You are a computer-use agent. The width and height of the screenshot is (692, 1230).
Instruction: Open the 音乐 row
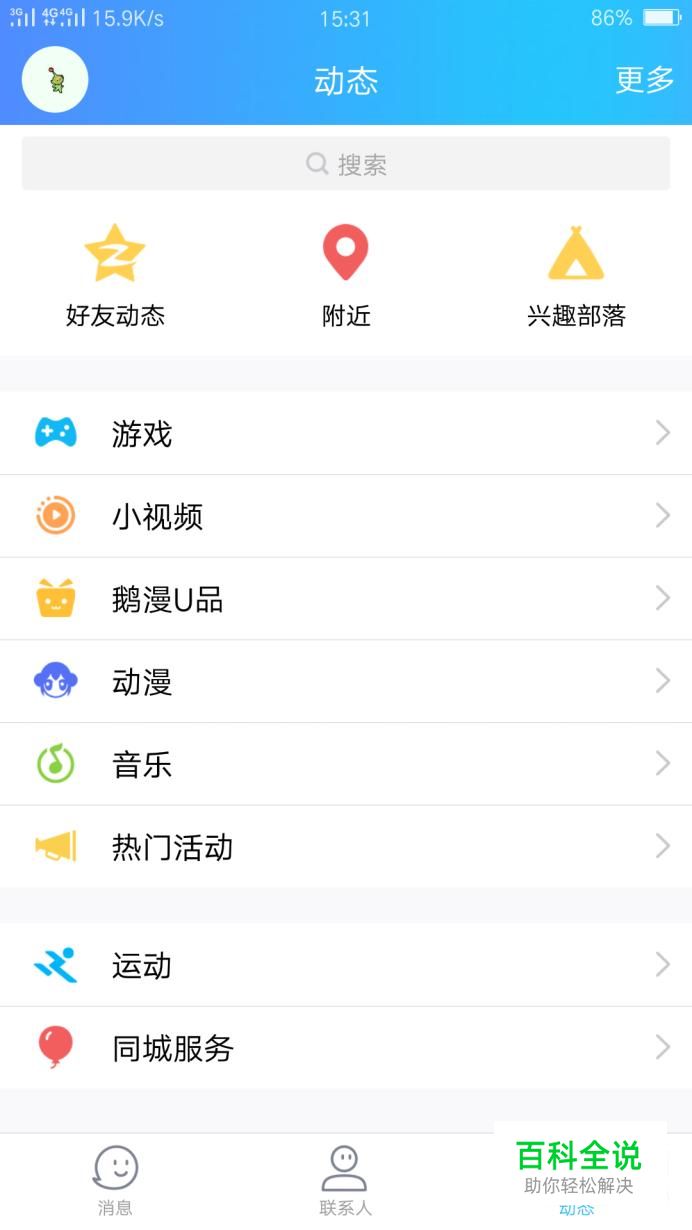[346, 764]
